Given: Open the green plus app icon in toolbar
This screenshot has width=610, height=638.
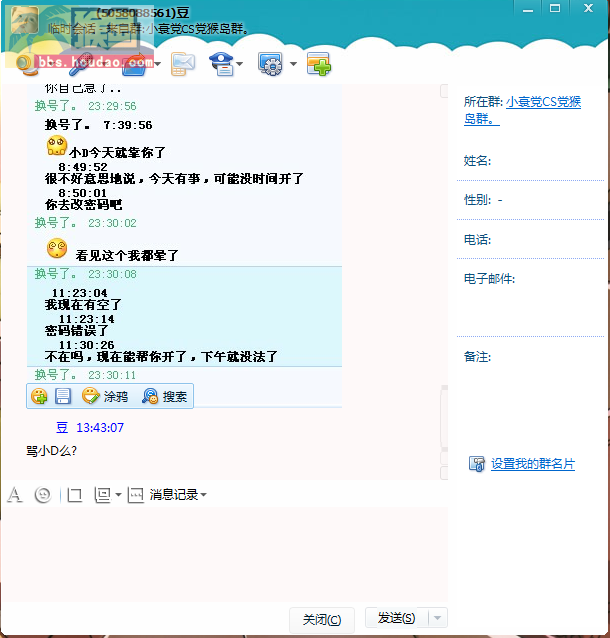Looking at the screenshot, I should [319, 64].
